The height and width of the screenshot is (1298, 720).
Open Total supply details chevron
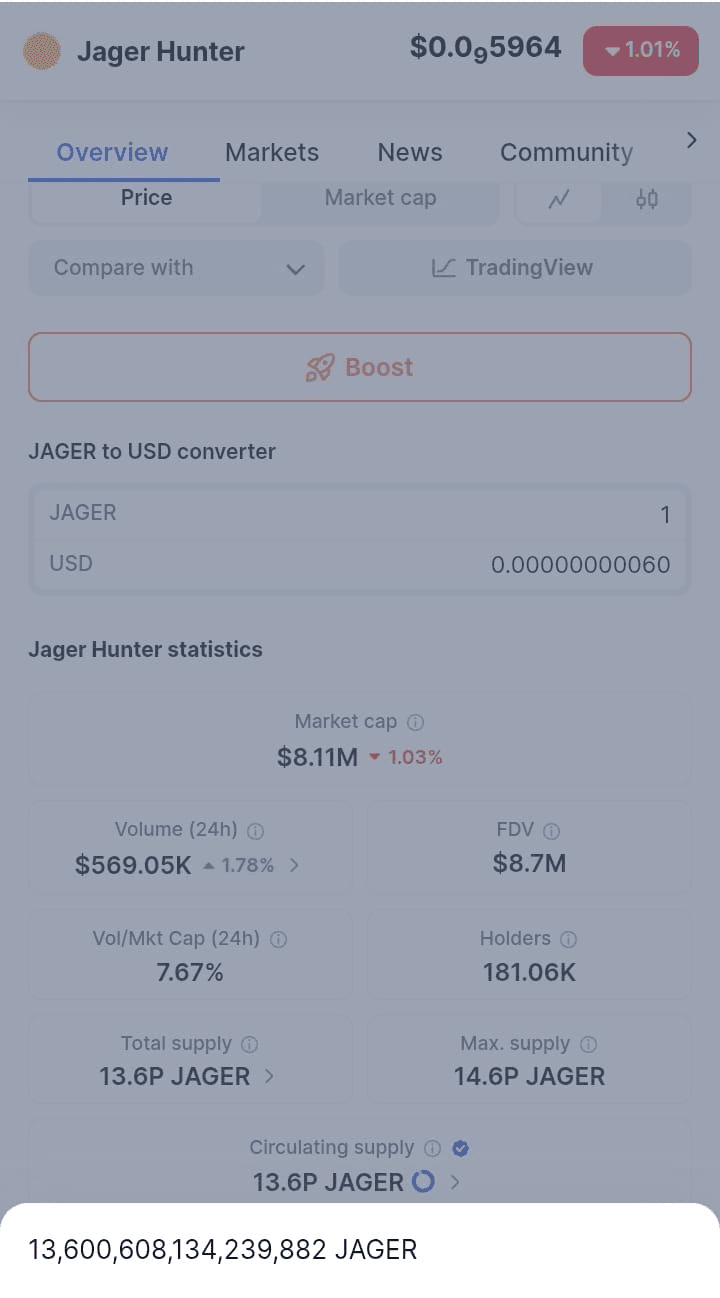tap(269, 1077)
